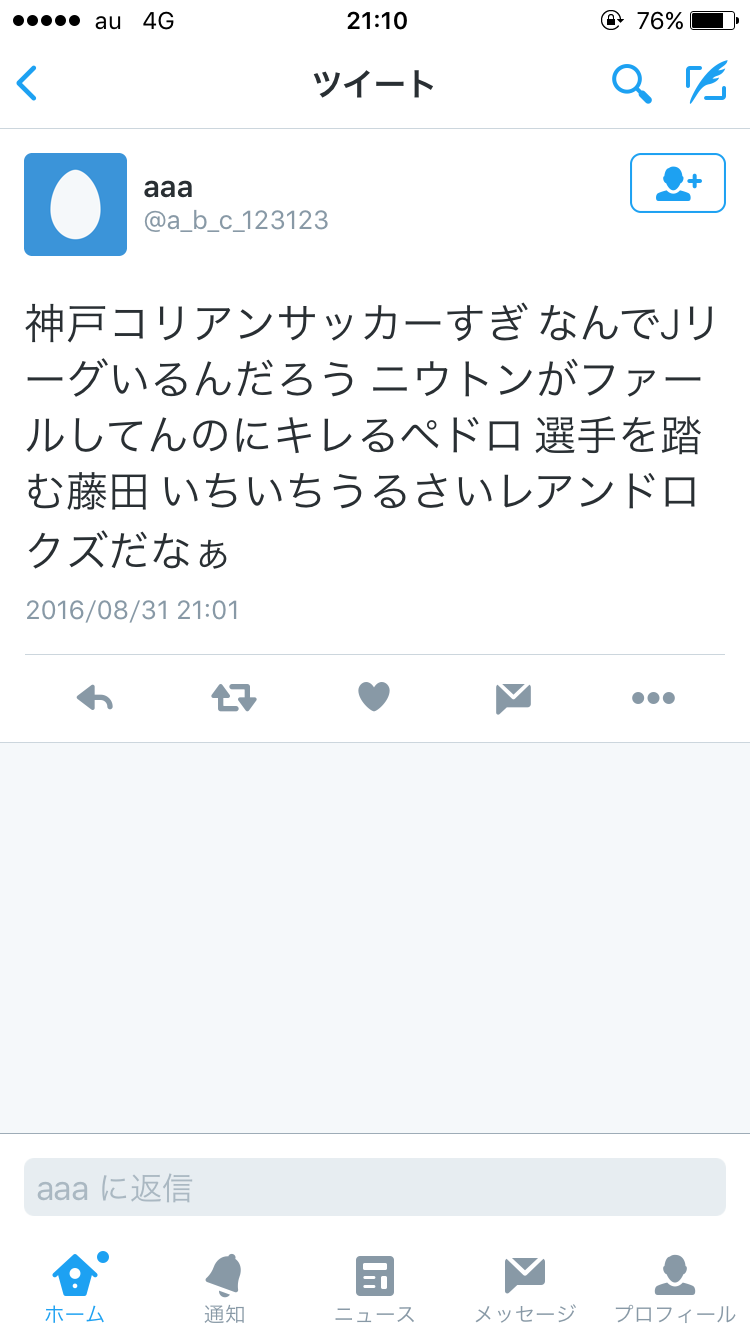Tap the reply field for aaa
Screen dimensions: 750x1334
click(375, 1187)
